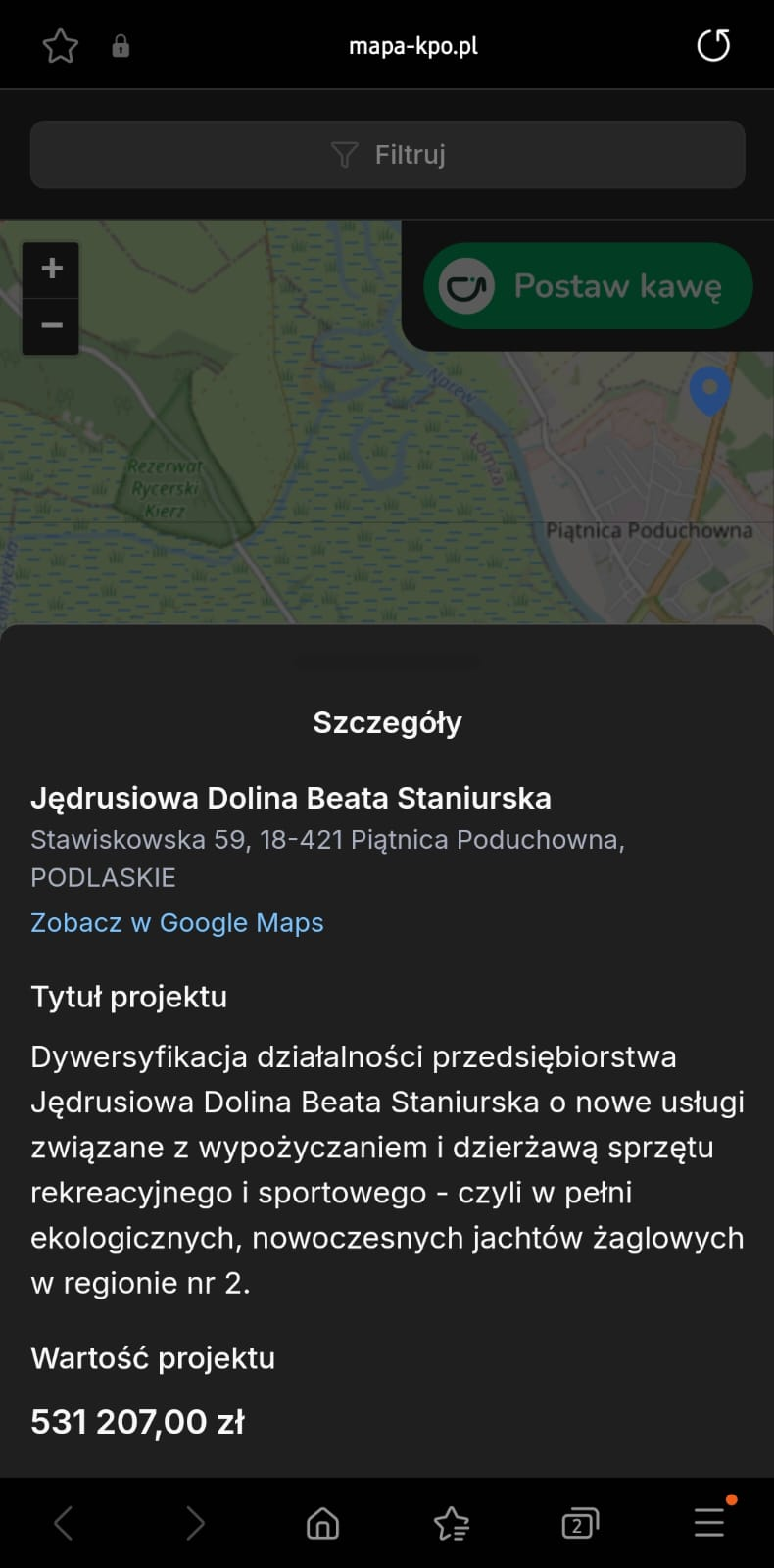Viewport: 774px width, 1568px height.
Task: Tap the mapa-kpo.pl address bar
Action: click(412, 46)
